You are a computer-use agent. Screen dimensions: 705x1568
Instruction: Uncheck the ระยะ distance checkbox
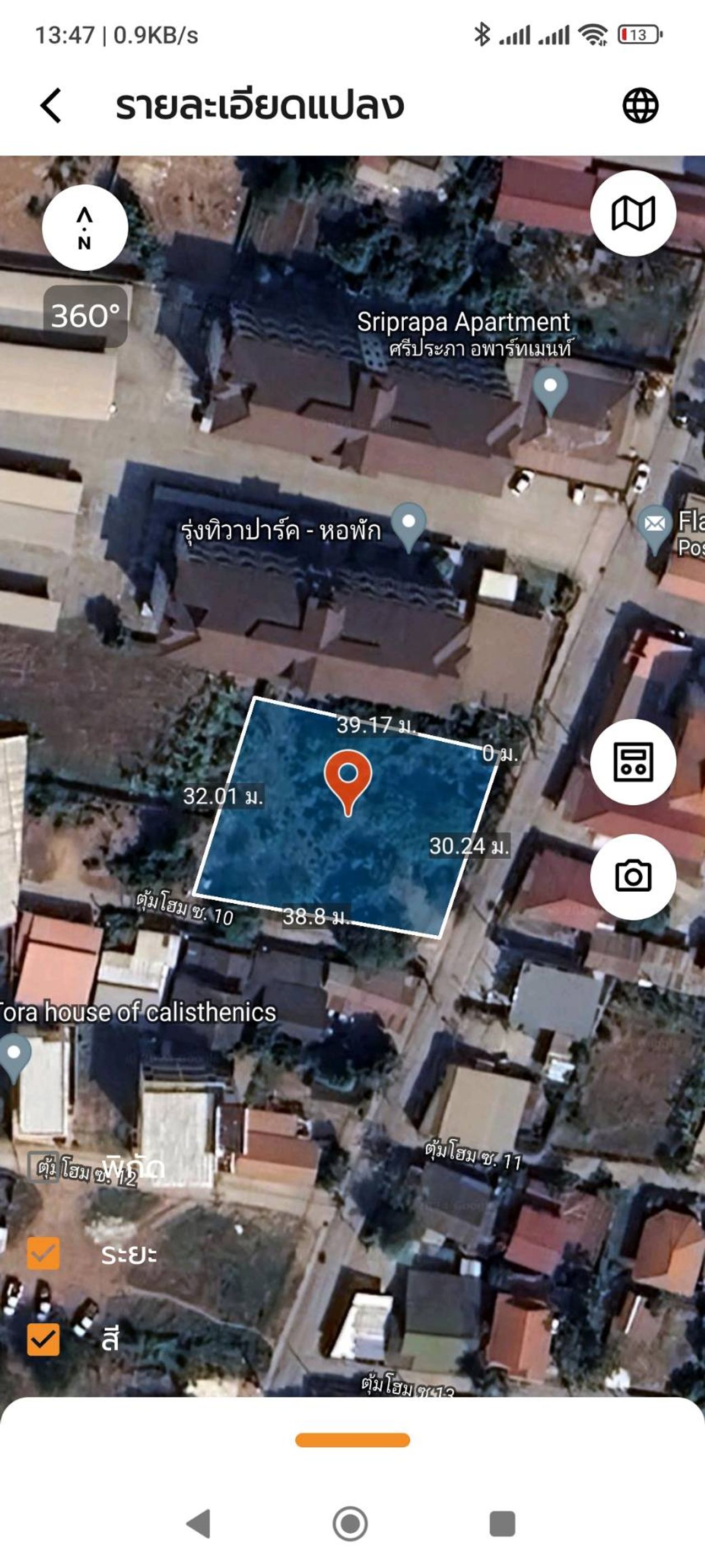click(43, 1254)
